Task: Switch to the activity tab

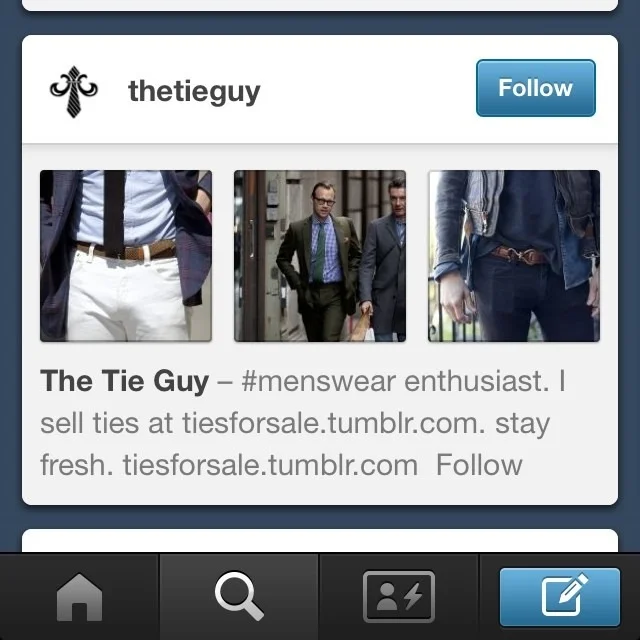Action: point(399,598)
